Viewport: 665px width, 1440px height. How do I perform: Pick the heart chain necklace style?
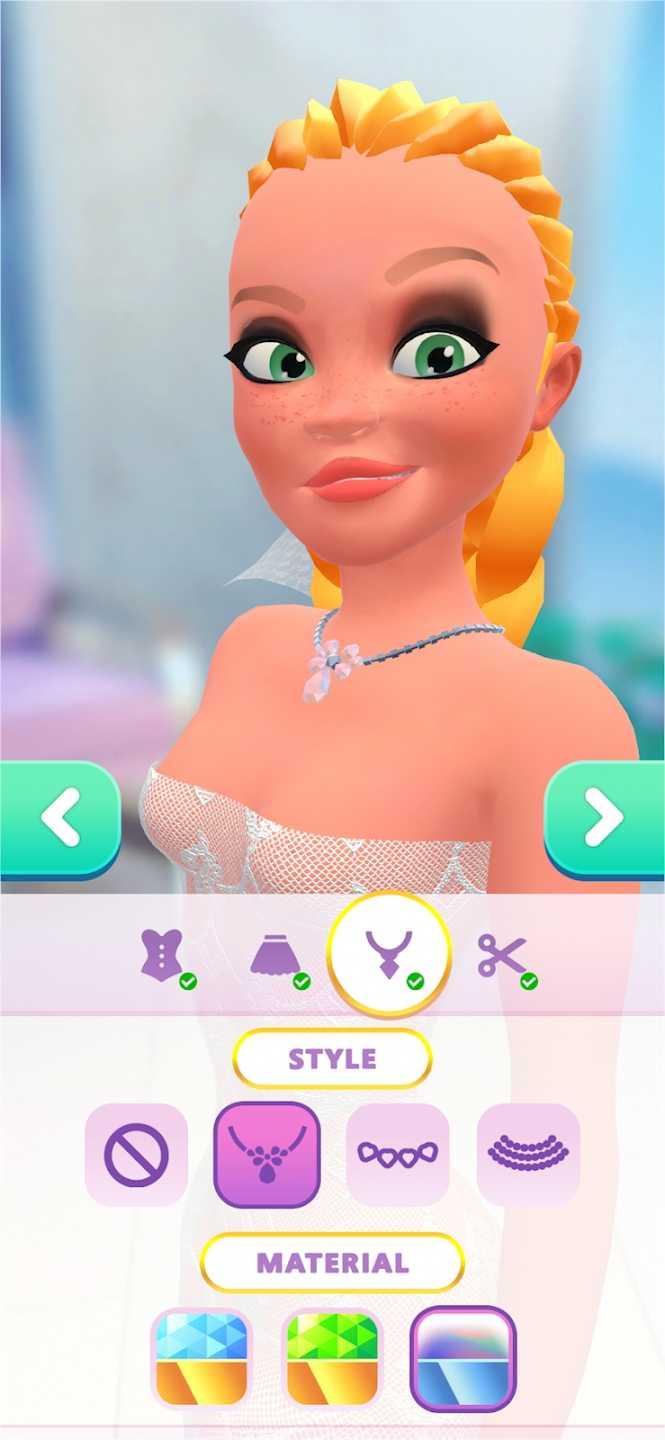pyautogui.click(x=397, y=1155)
